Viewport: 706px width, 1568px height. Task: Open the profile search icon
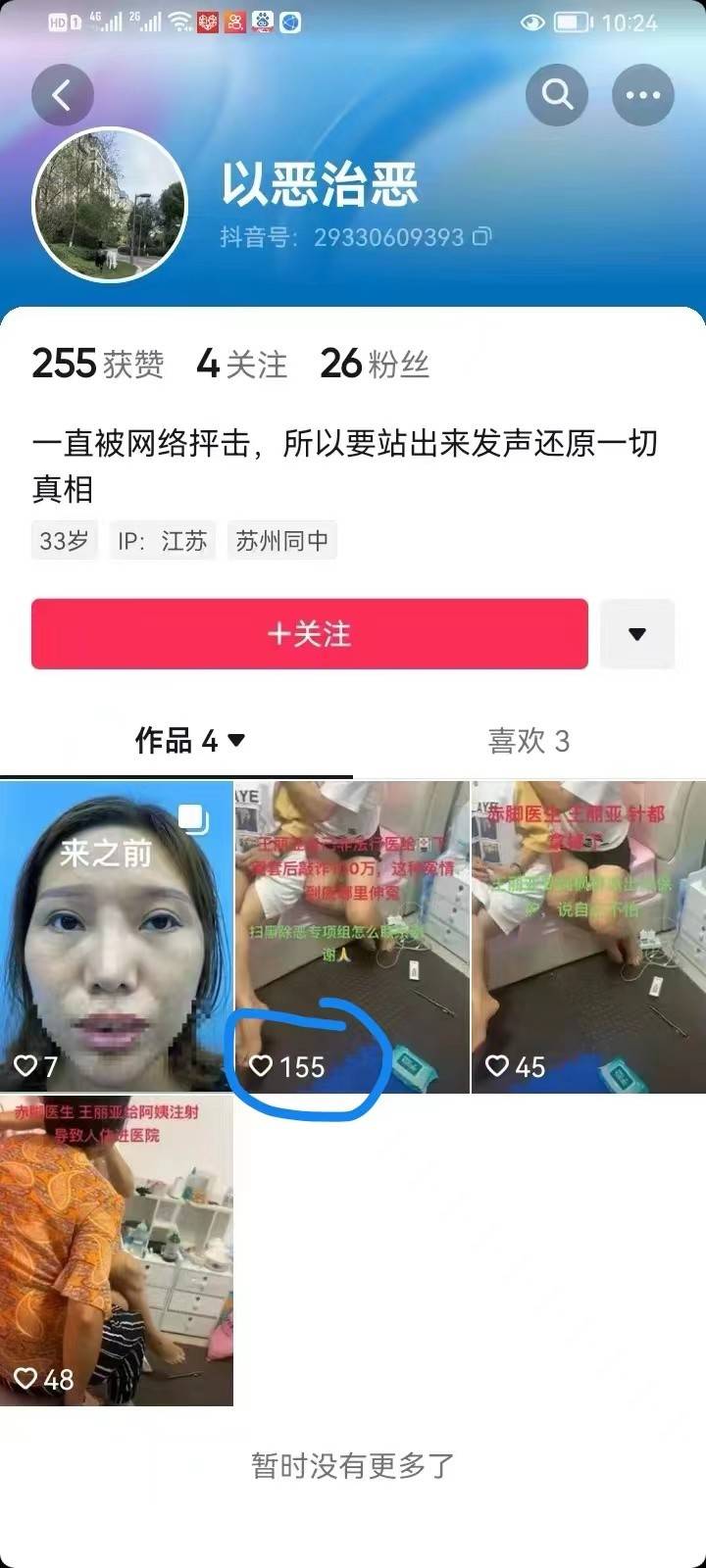(557, 95)
